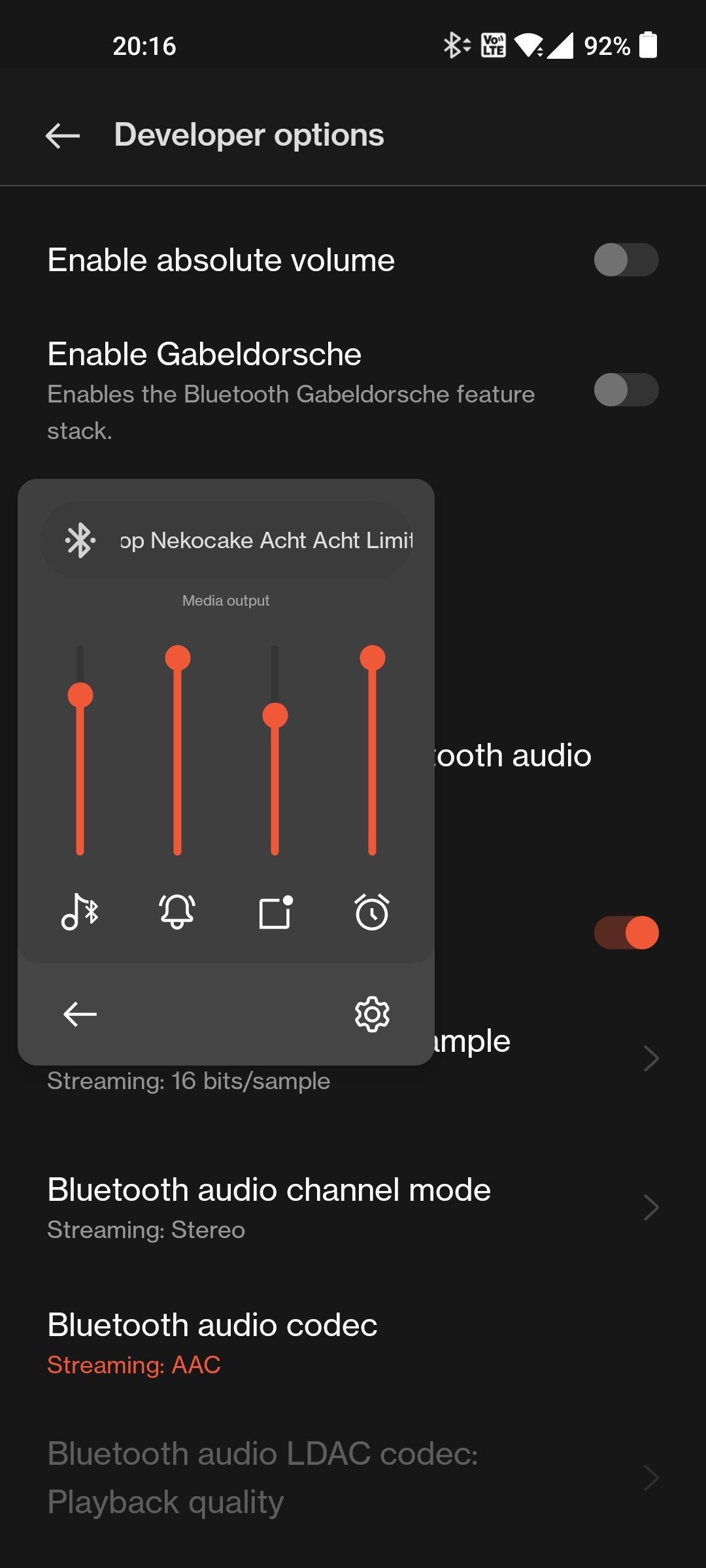Mute notification volume via its icon
706x1568 pixels.
[x=275, y=912]
